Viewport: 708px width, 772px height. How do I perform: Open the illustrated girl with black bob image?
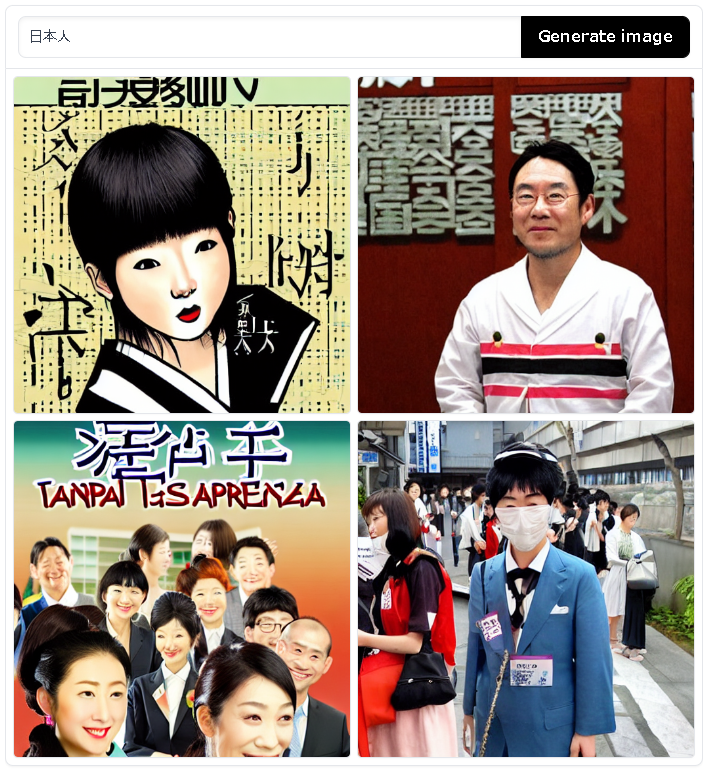click(x=182, y=245)
